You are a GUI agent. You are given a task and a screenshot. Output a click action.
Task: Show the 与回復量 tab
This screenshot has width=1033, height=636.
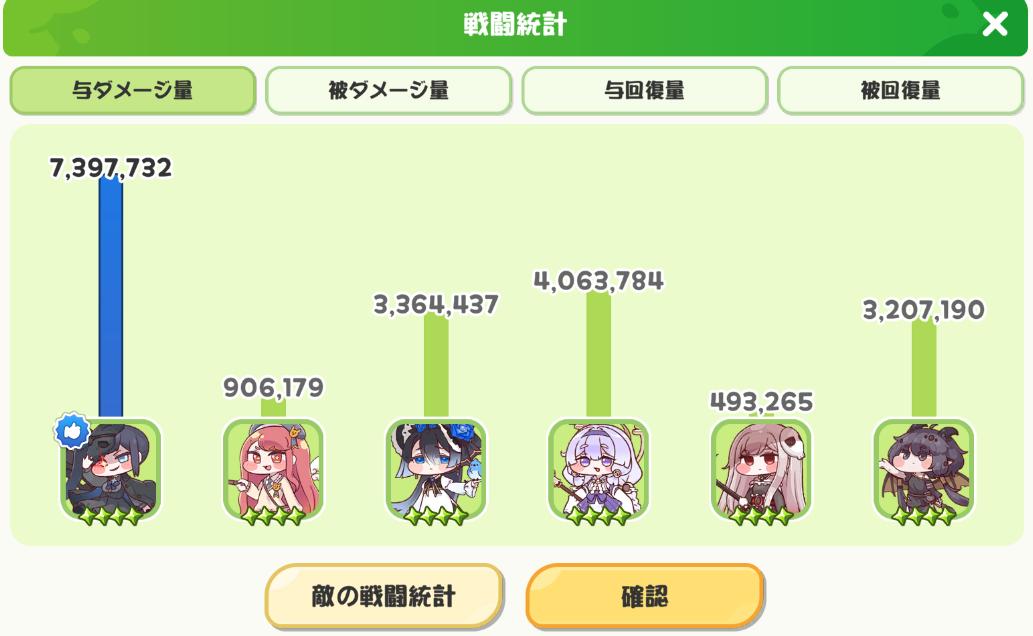[645, 91]
